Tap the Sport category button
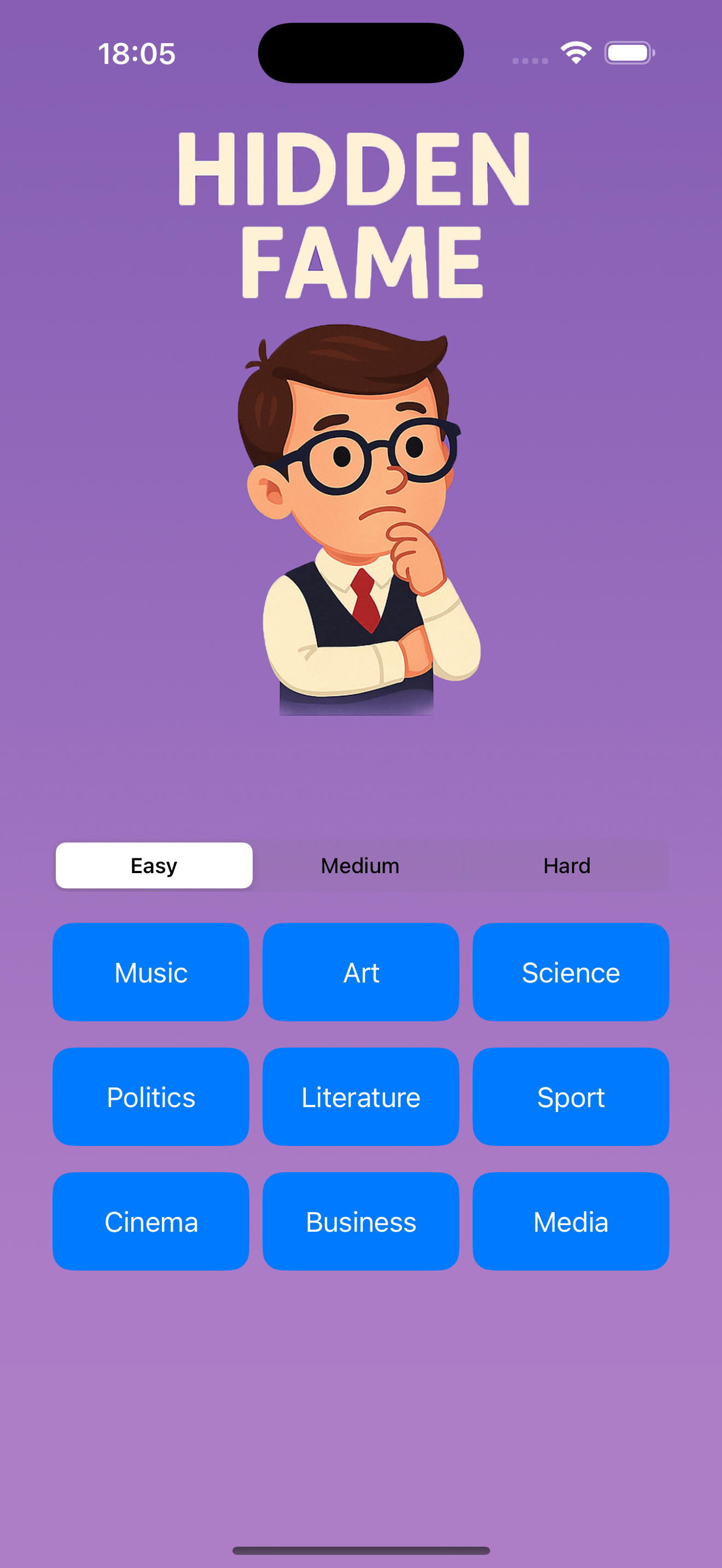The width and height of the screenshot is (722, 1568). pos(570,1097)
